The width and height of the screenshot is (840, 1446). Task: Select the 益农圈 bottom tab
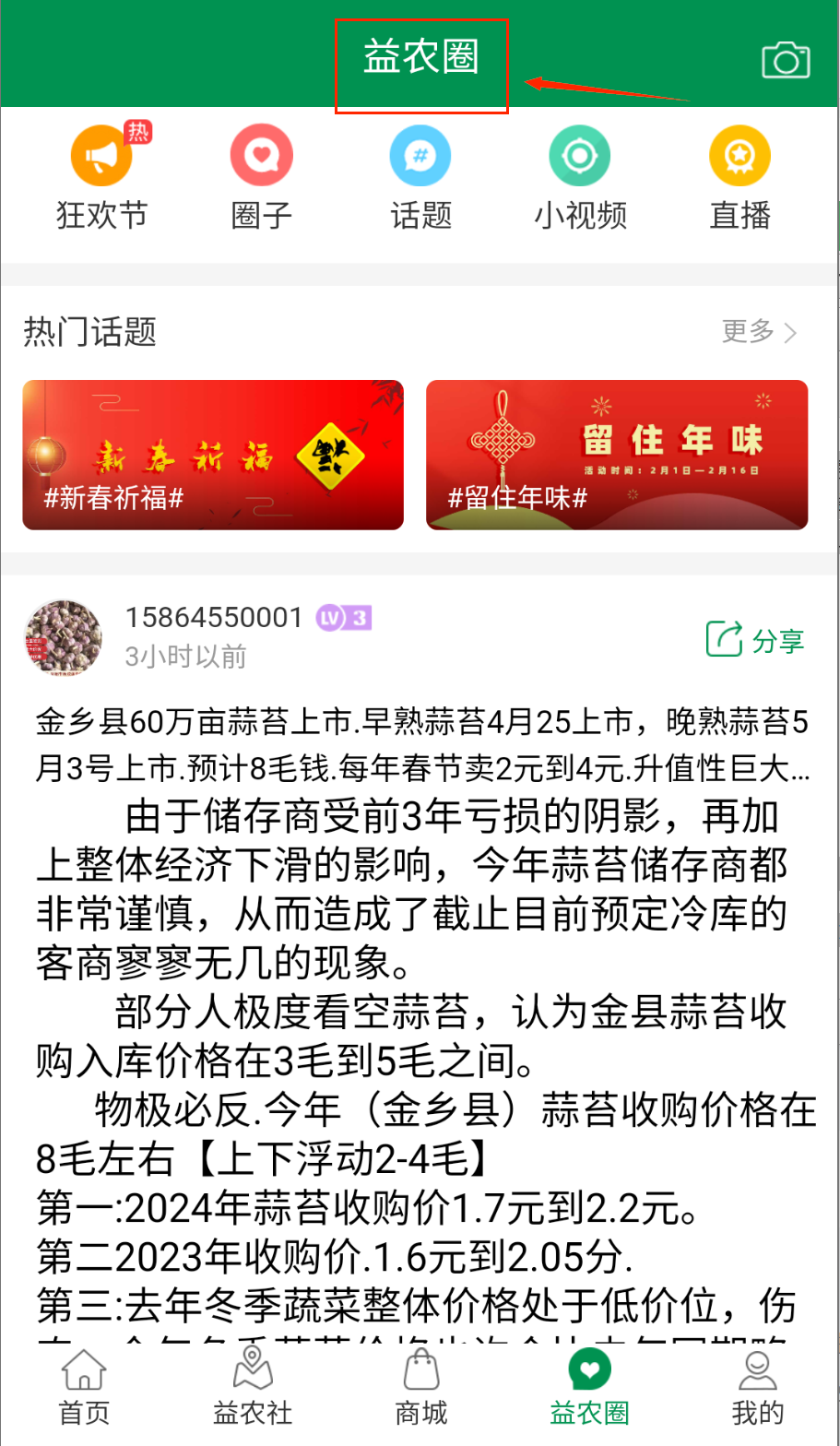589,1388
